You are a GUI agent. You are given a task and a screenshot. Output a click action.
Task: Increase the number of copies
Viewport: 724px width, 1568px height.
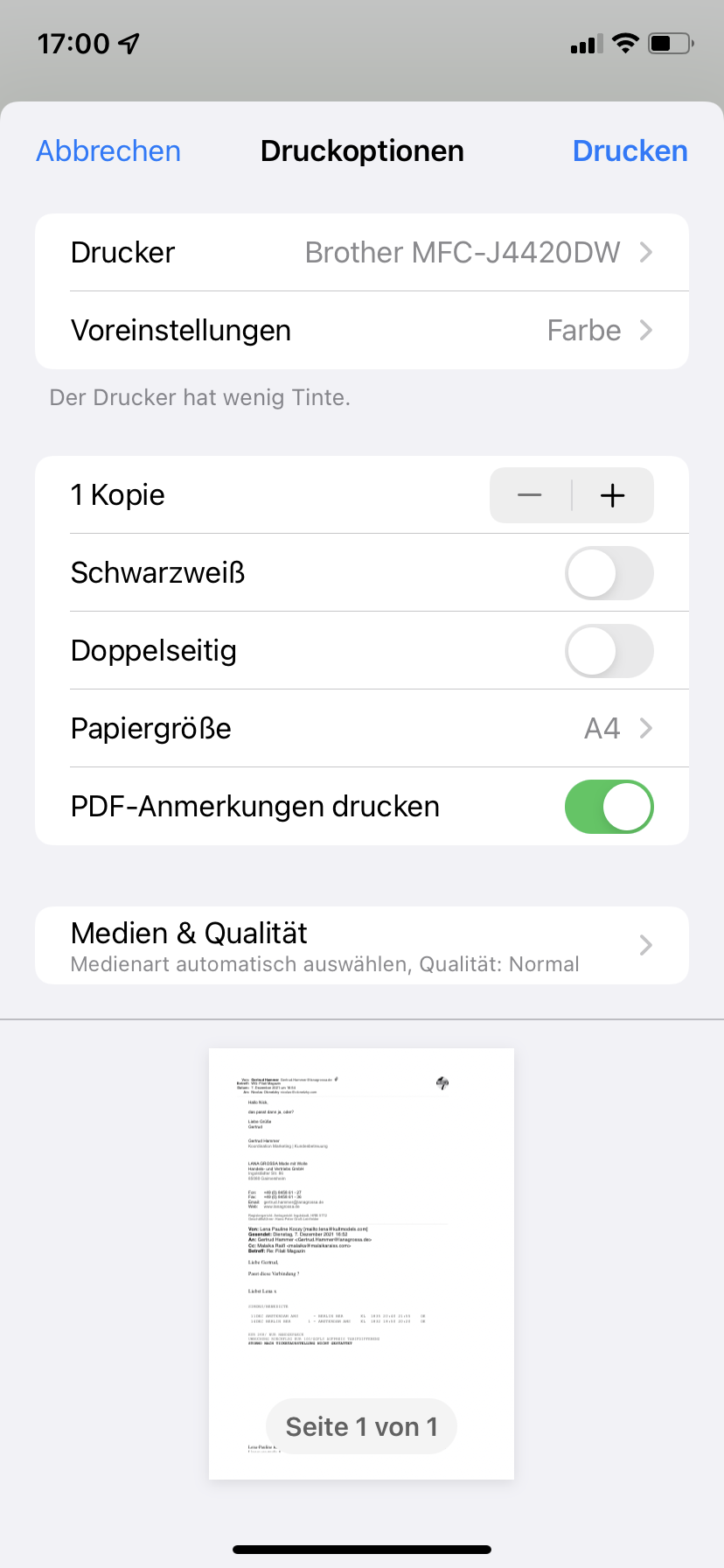pyautogui.click(x=613, y=496)
